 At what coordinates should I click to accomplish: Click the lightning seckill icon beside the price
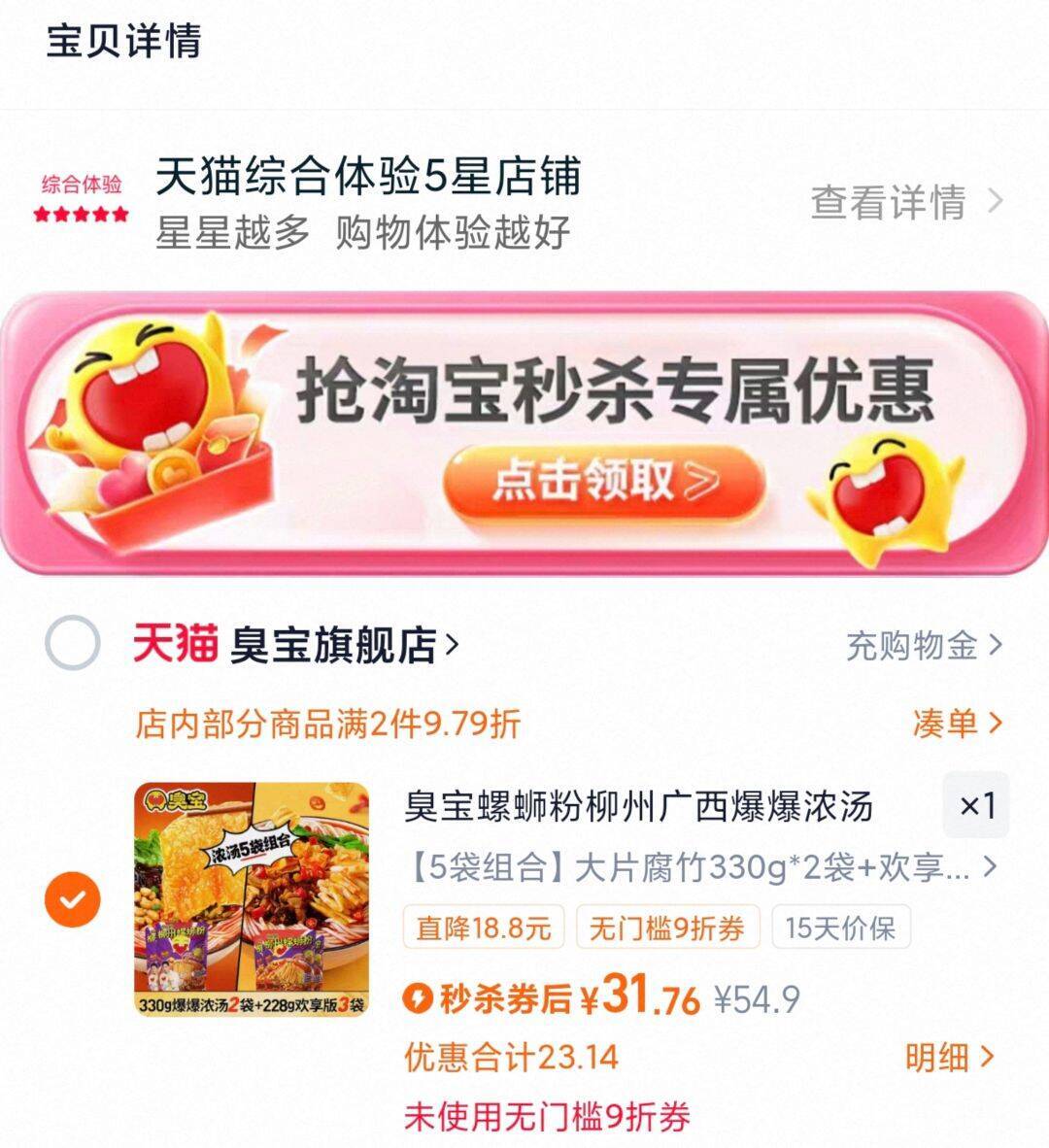(421, 995)
